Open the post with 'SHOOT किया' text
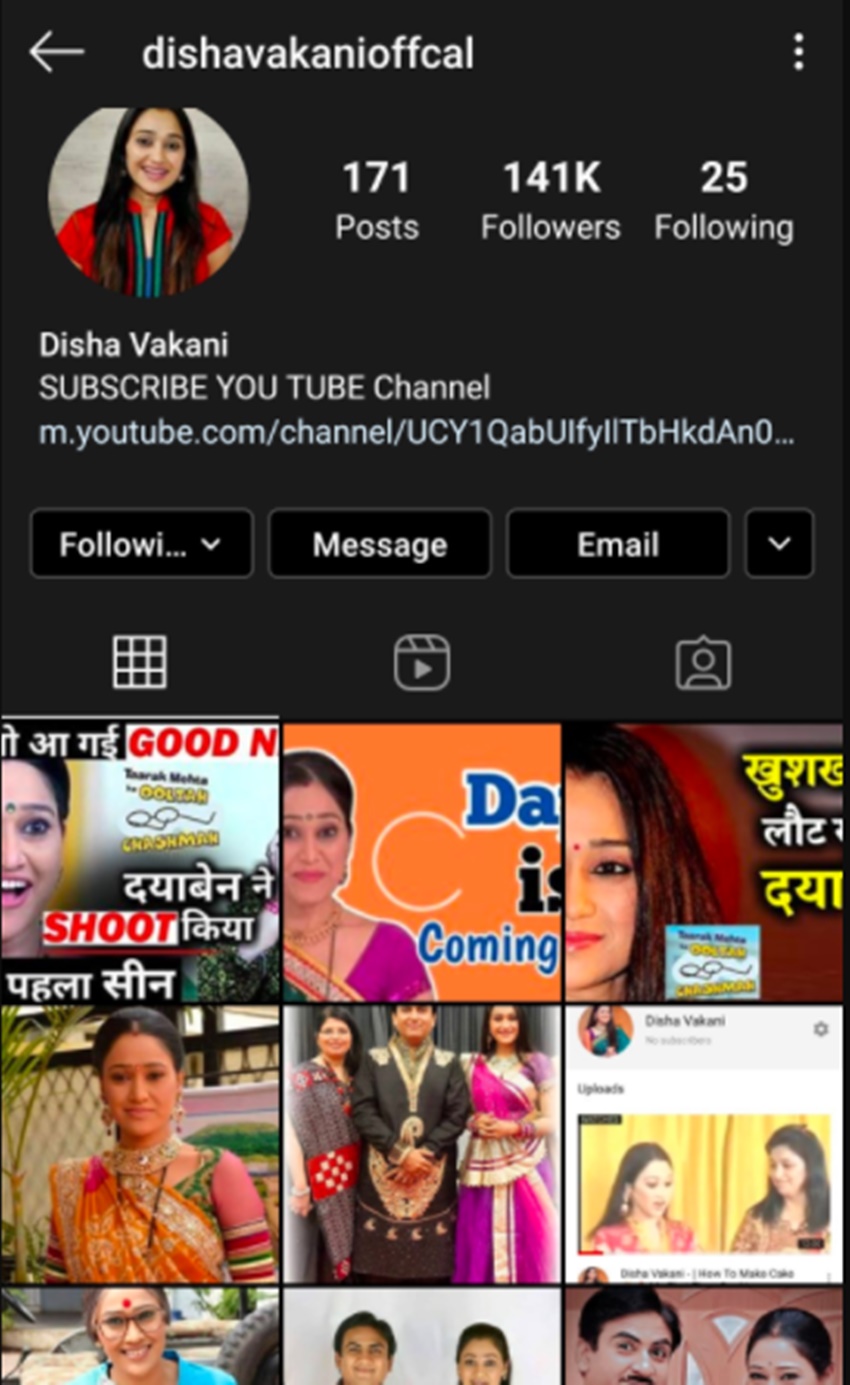 click(x=140, y=862)
